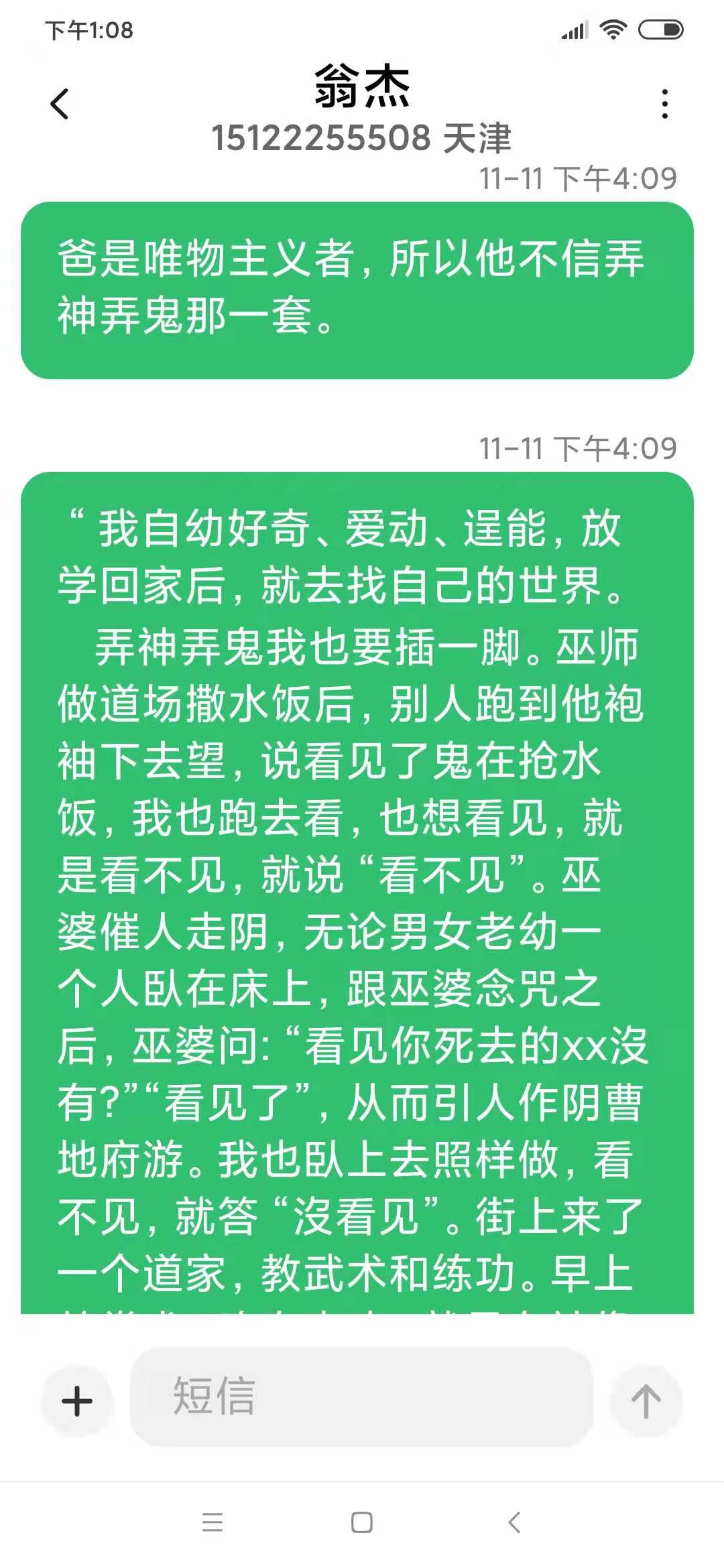Tap the plus attachment button
Viewport: 724px width, 1568px height.
pos(77,1400)
